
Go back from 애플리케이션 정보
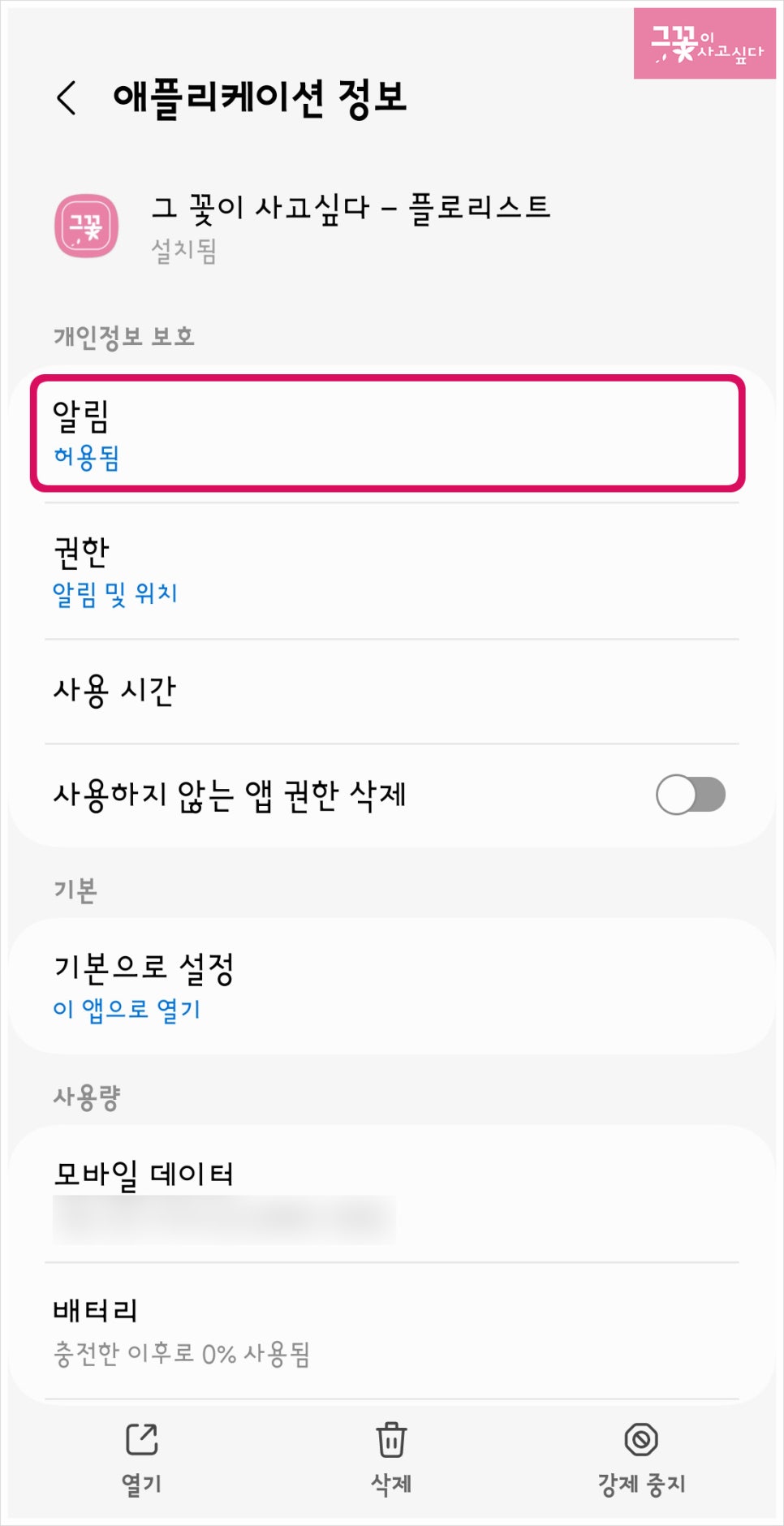click(67, 98)
